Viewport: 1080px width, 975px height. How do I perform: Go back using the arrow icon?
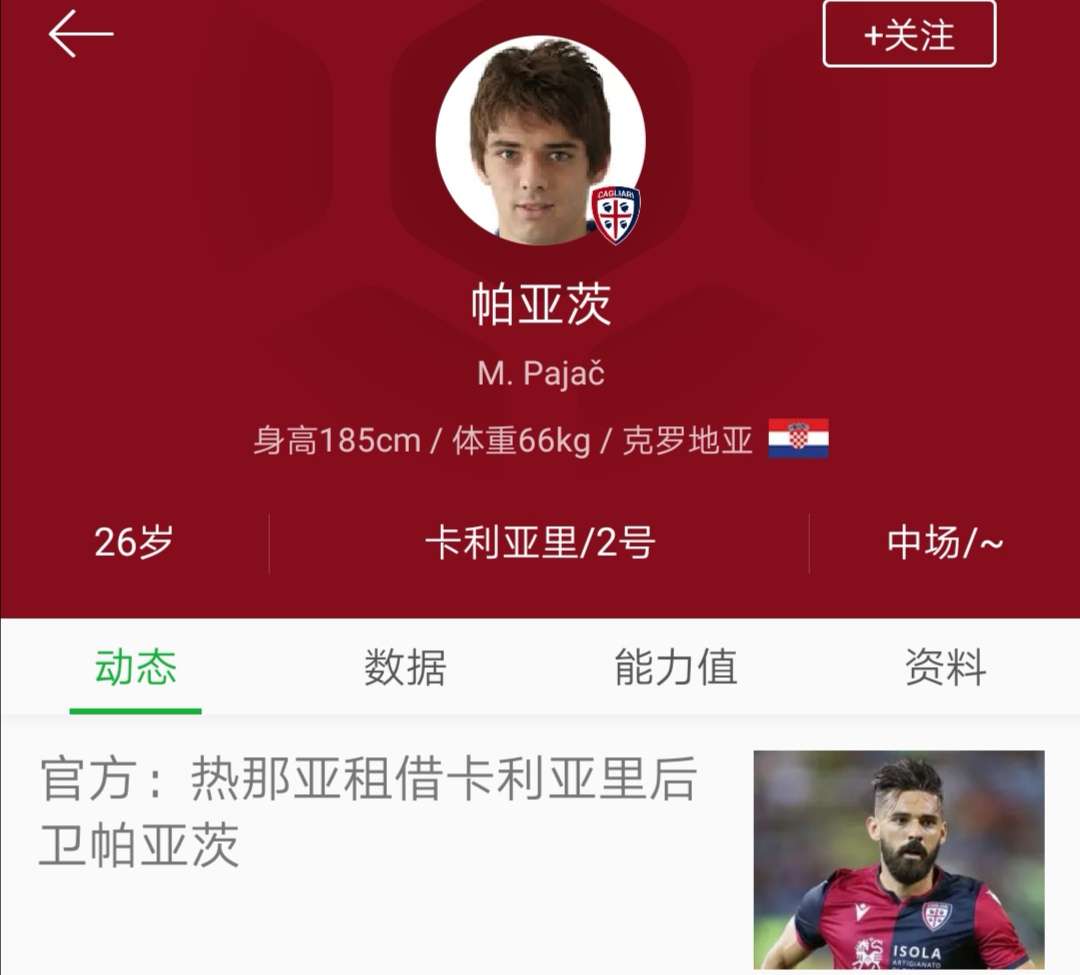(x=80, y=34)
